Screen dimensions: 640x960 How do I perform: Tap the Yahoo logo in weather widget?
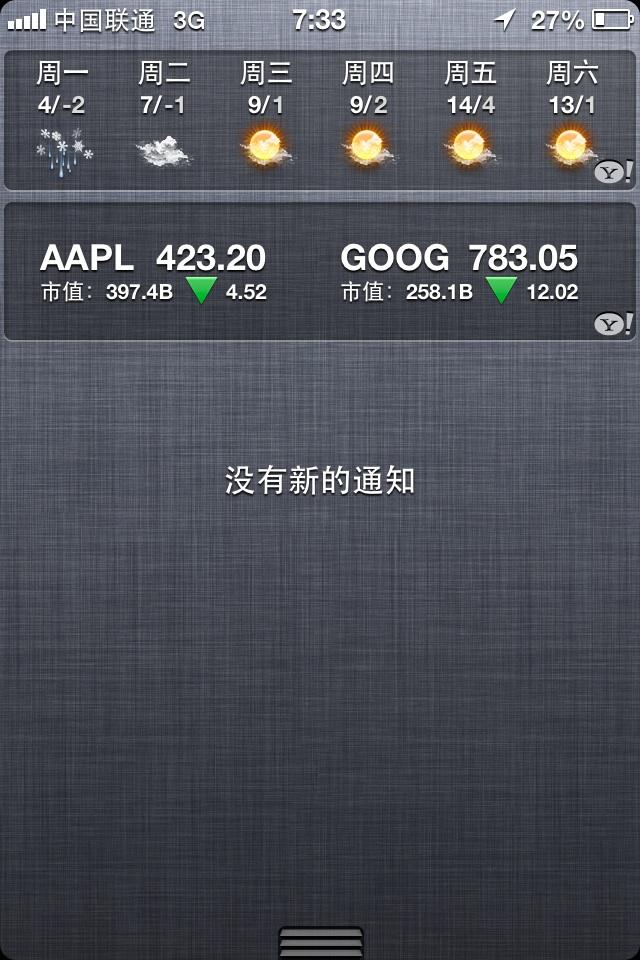click(612, 172)
